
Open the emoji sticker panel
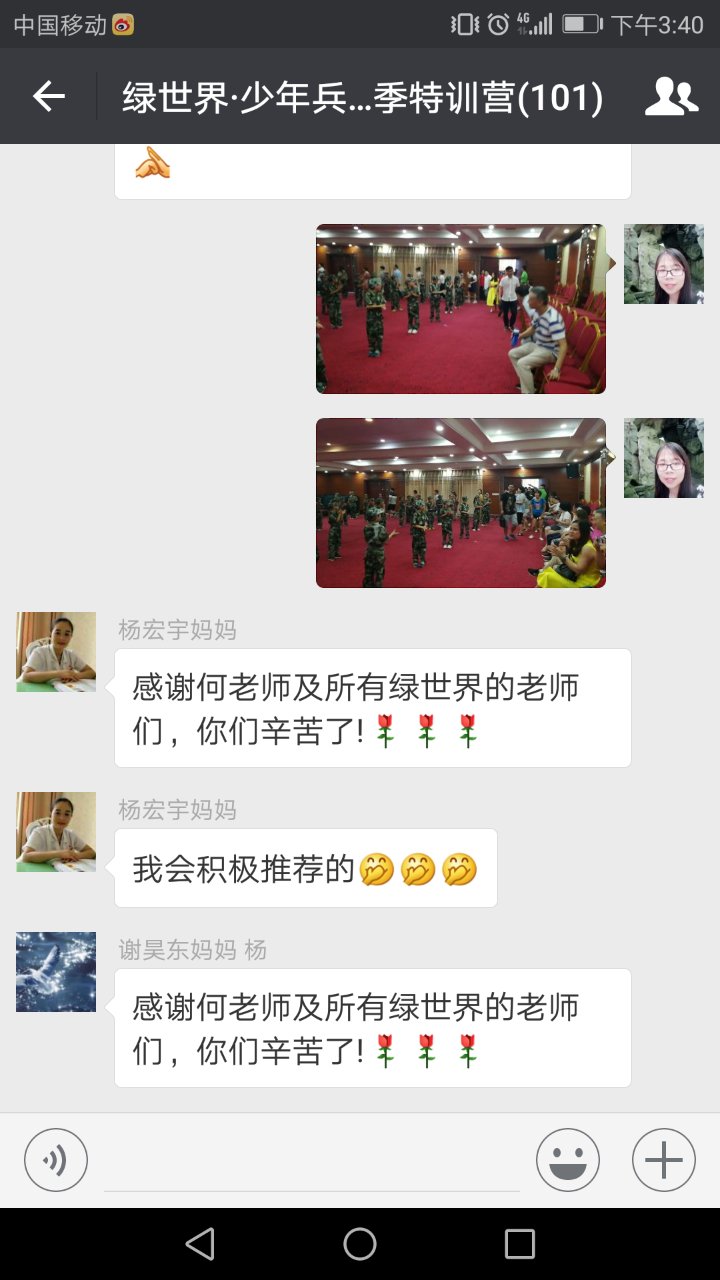pos(568,1160)
